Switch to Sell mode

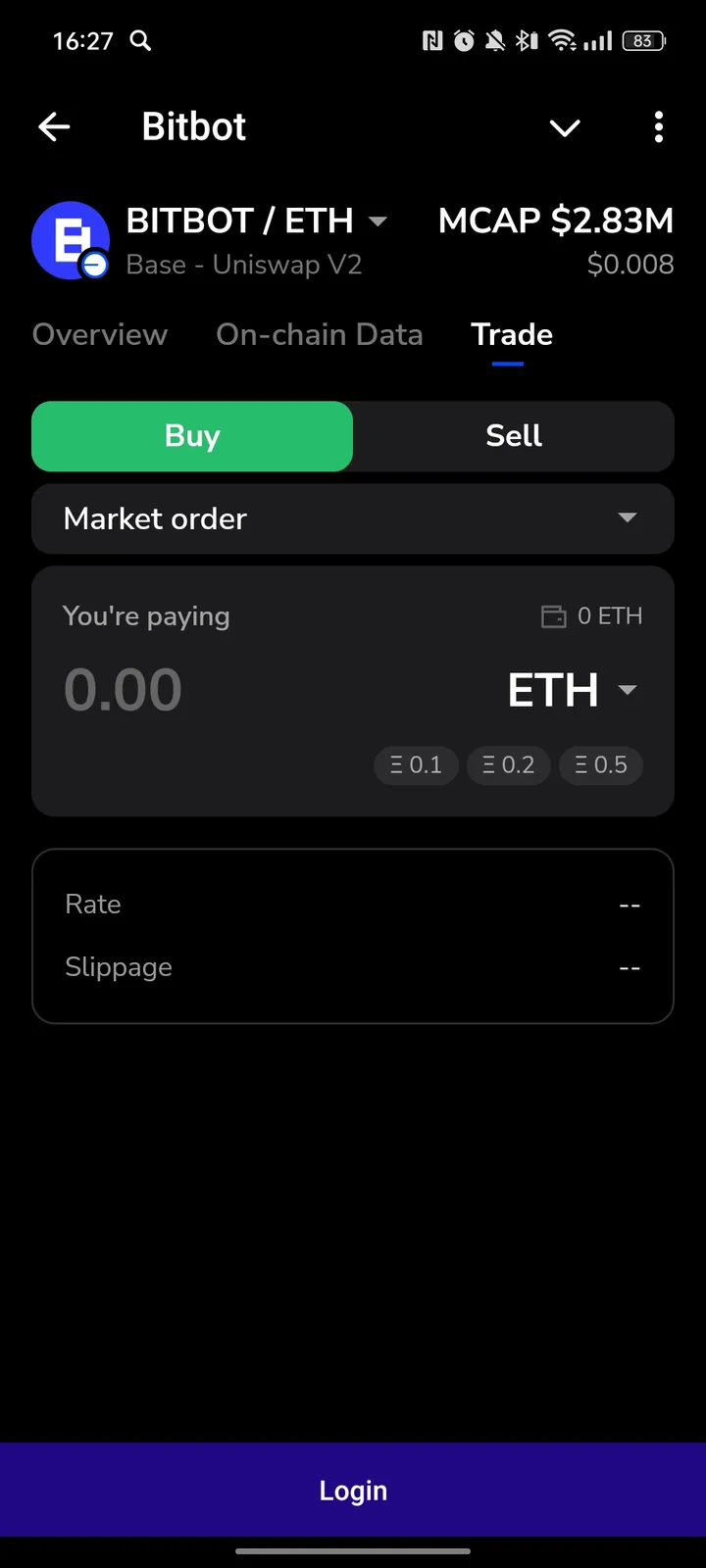click(513, 436)
